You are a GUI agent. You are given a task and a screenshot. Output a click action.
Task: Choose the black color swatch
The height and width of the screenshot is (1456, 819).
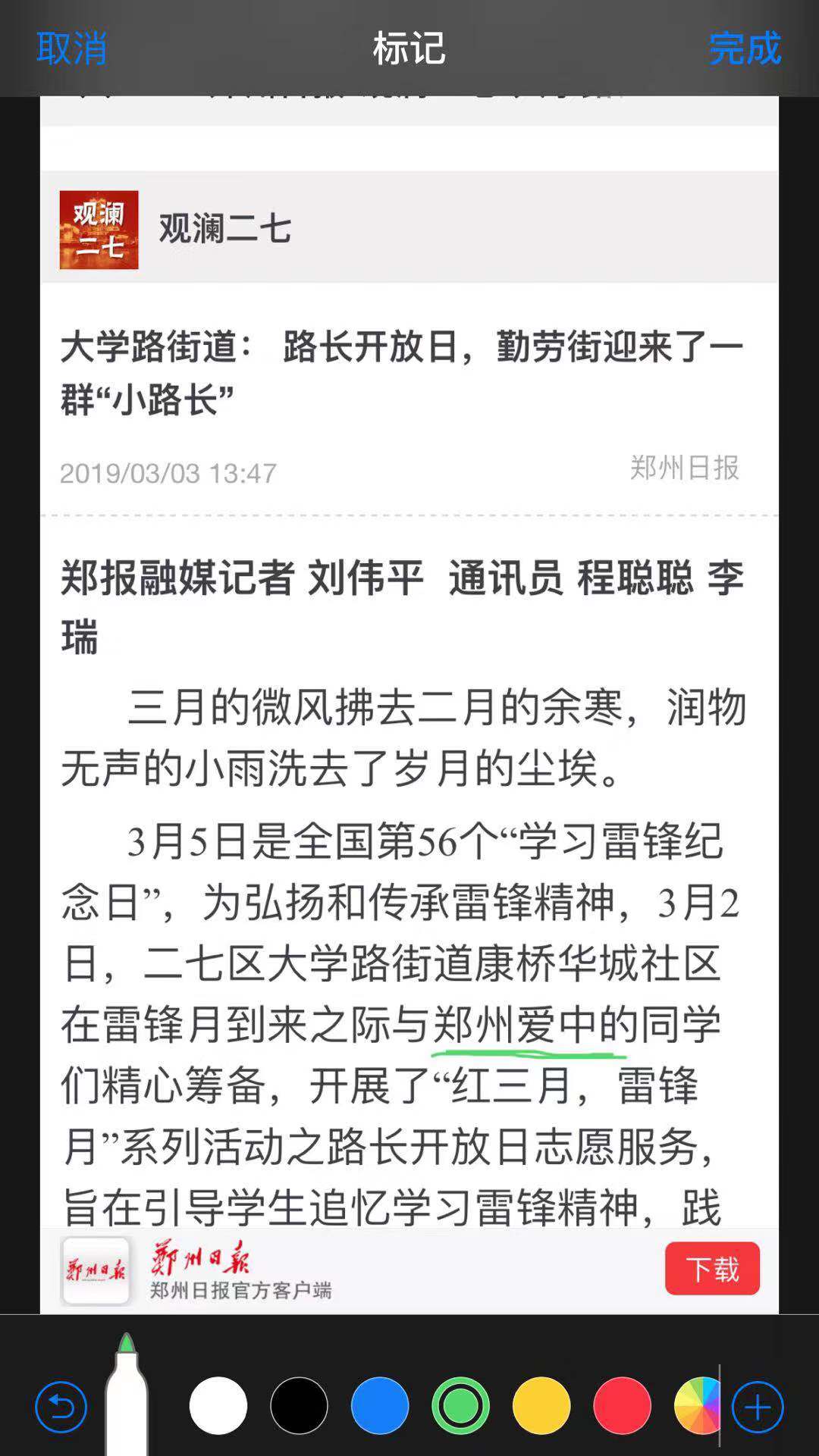coord(299,1406)
